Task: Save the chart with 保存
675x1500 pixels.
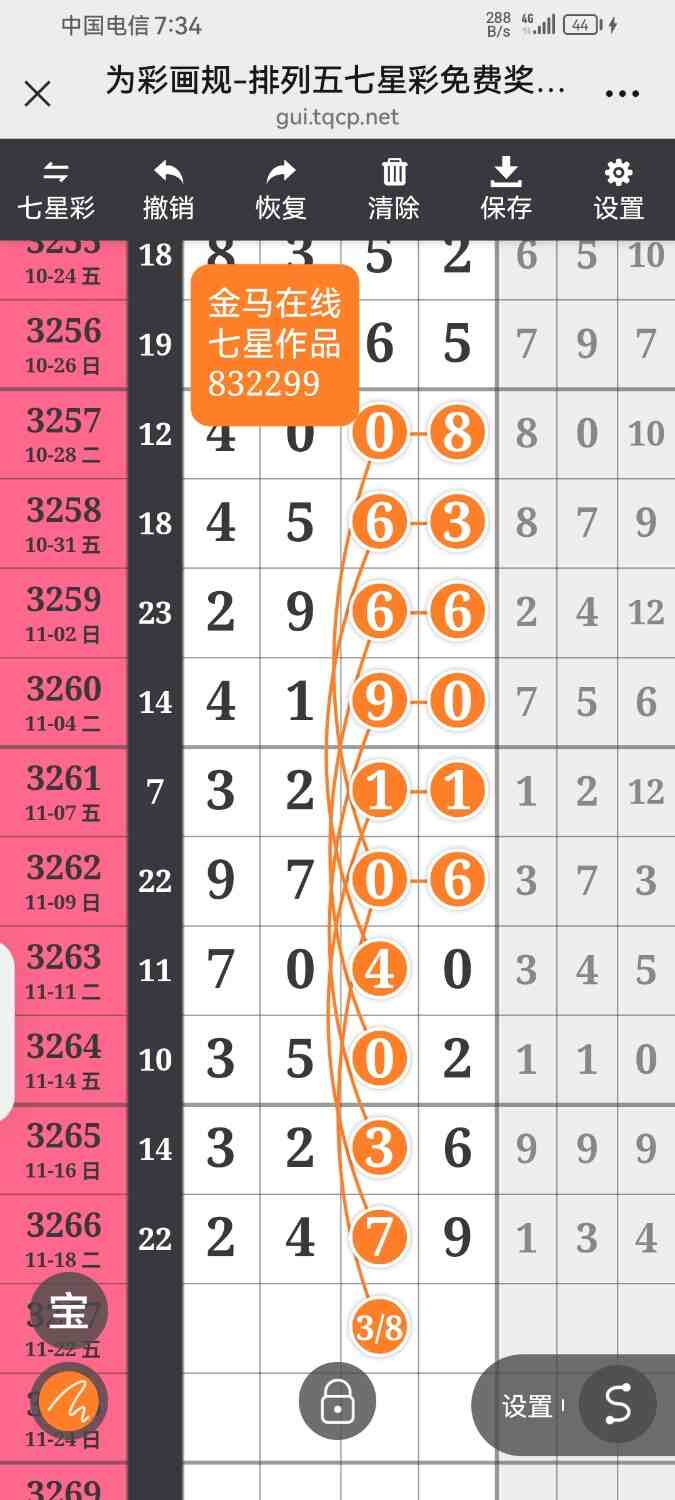Action: (x=506, y=190)
